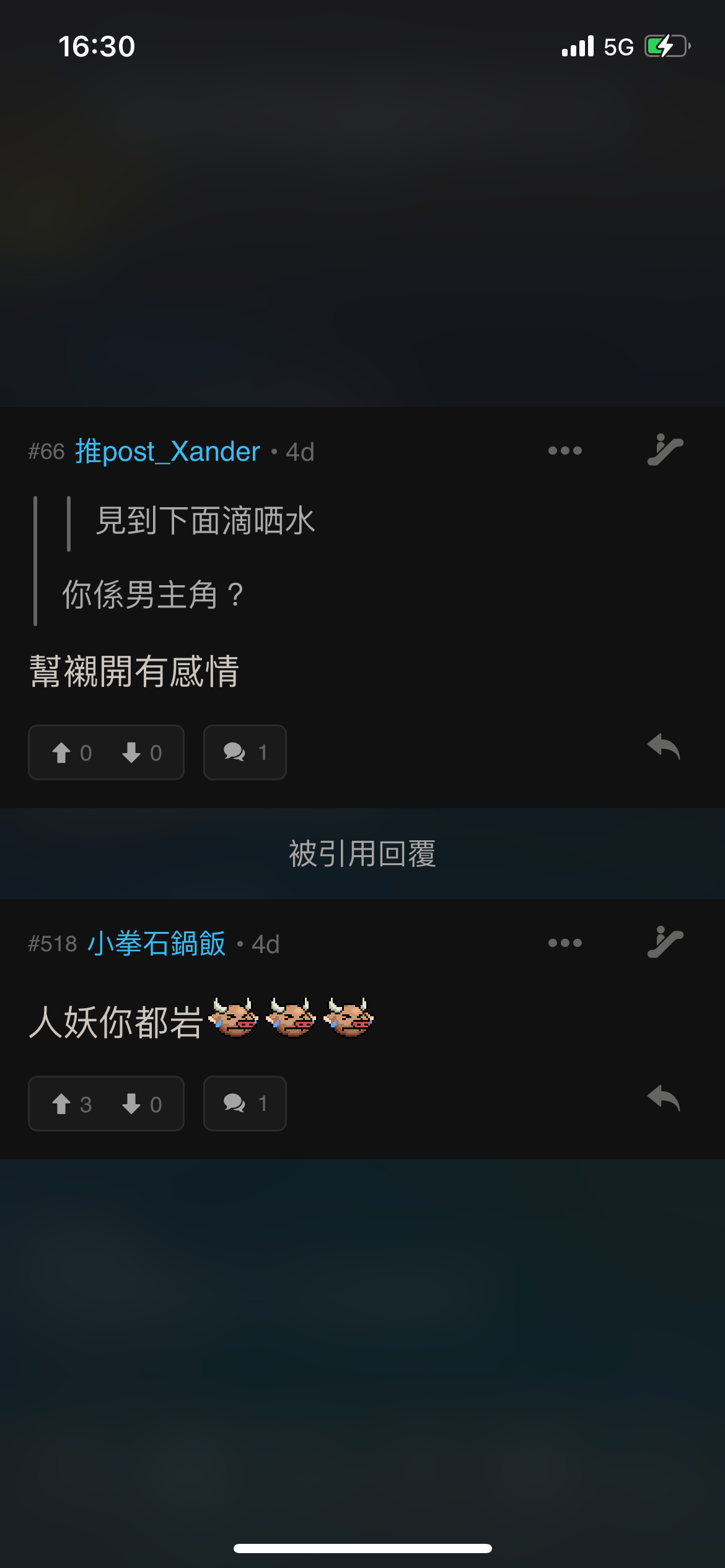Select post number #518
The height and width of the screenshot is (1568, 725).
pyautogui.click(x=51, y=942)
